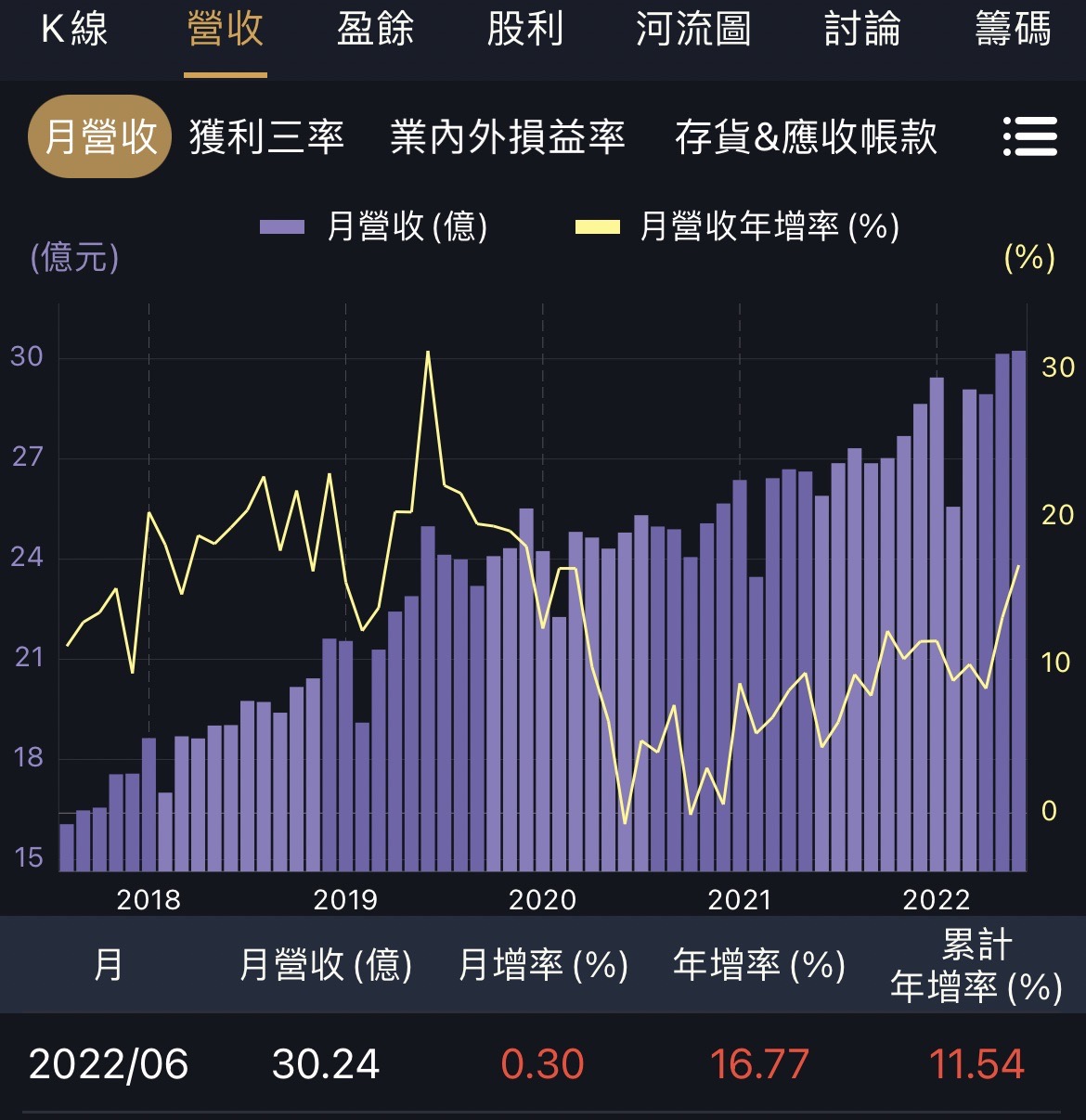This screenshot has width=1086, height=1120.
Task: Open the 籌碼 tab
Action: [x=1012, y=31]
